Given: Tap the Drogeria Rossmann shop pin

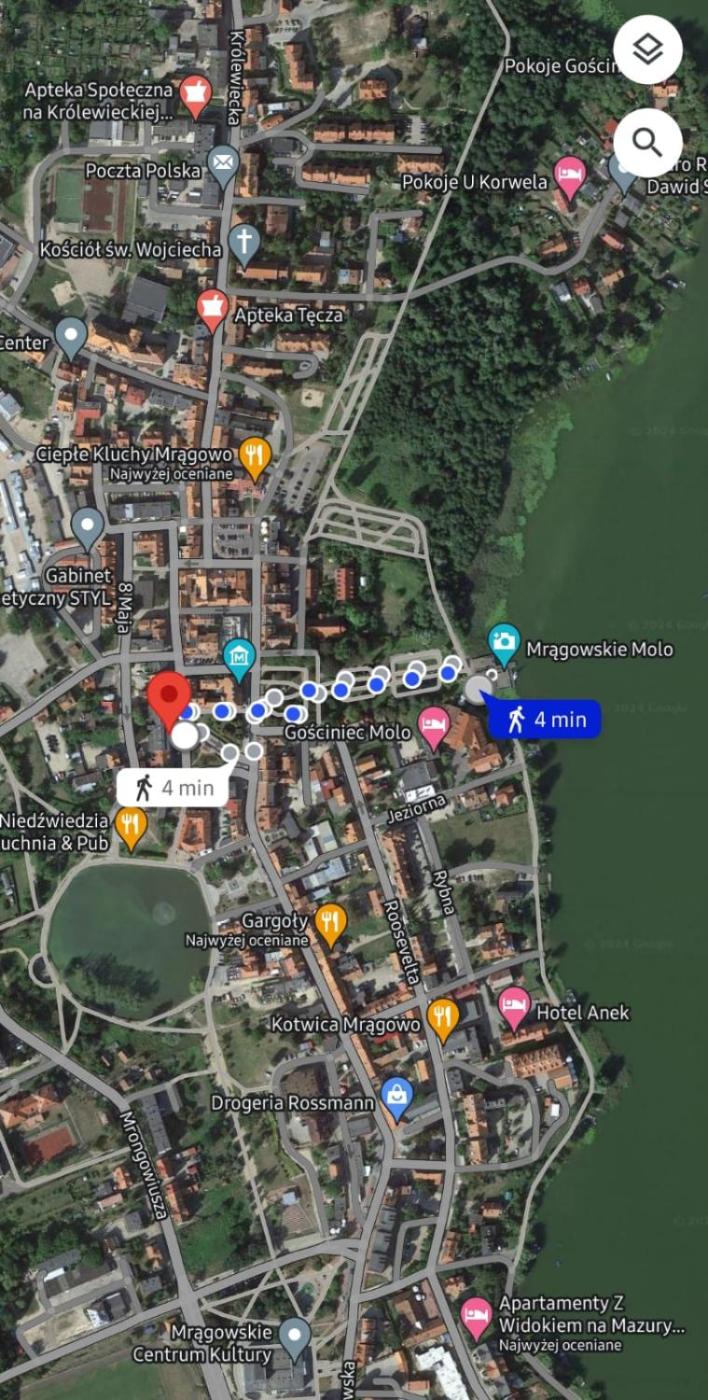Looking at the screenshot, I should 397,1098.
